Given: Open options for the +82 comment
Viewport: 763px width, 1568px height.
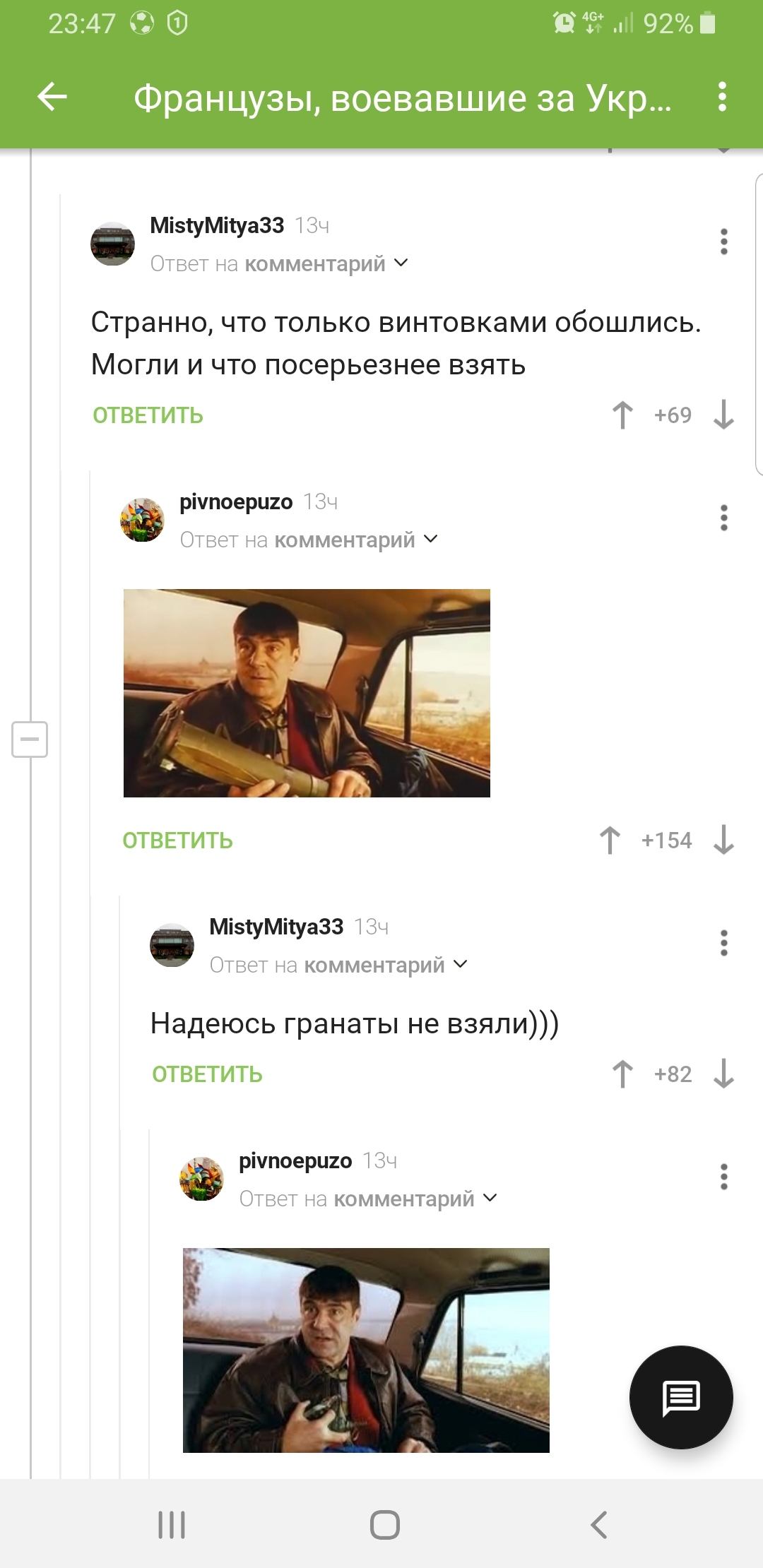Looking at the screenshot, I should [x=723, y=943].
